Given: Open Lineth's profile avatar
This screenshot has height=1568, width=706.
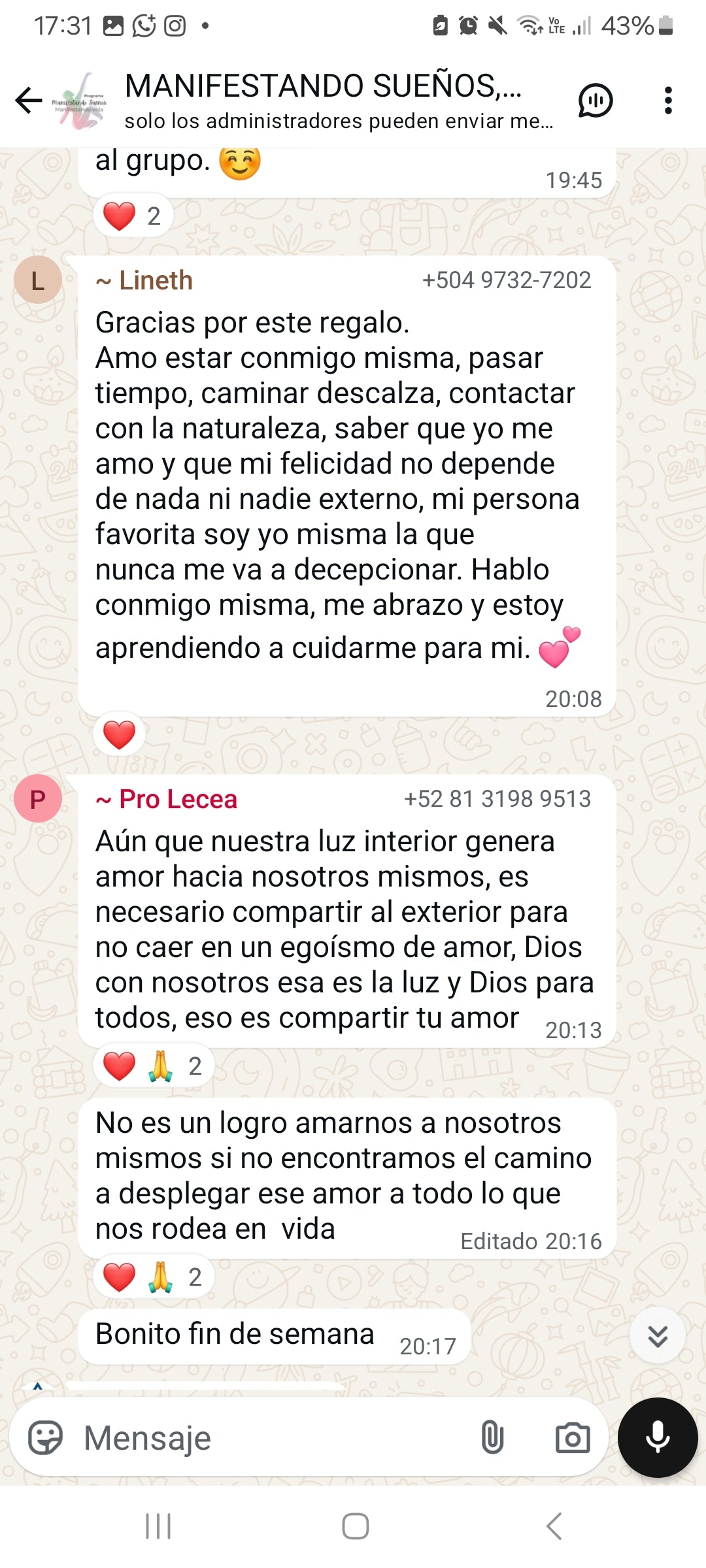Looking at the screenshot, I should [x=38, y=280].
